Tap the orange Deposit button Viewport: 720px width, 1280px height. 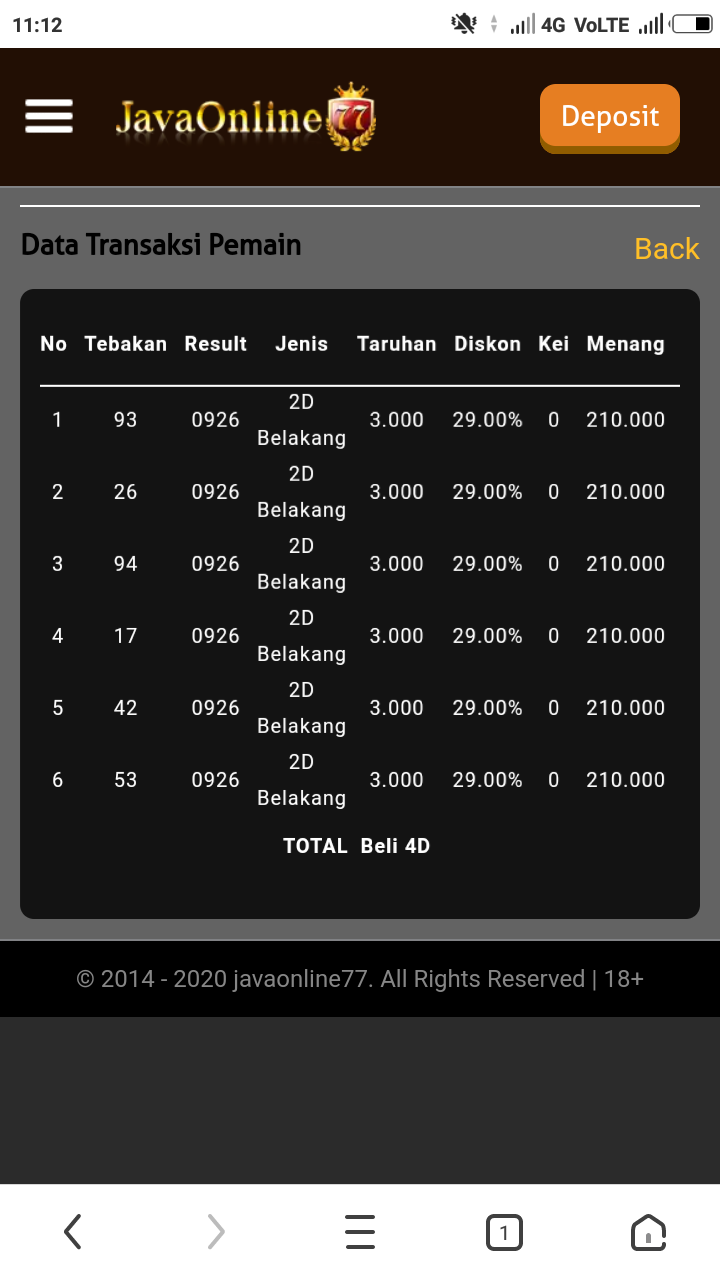(x=609, y=116)
